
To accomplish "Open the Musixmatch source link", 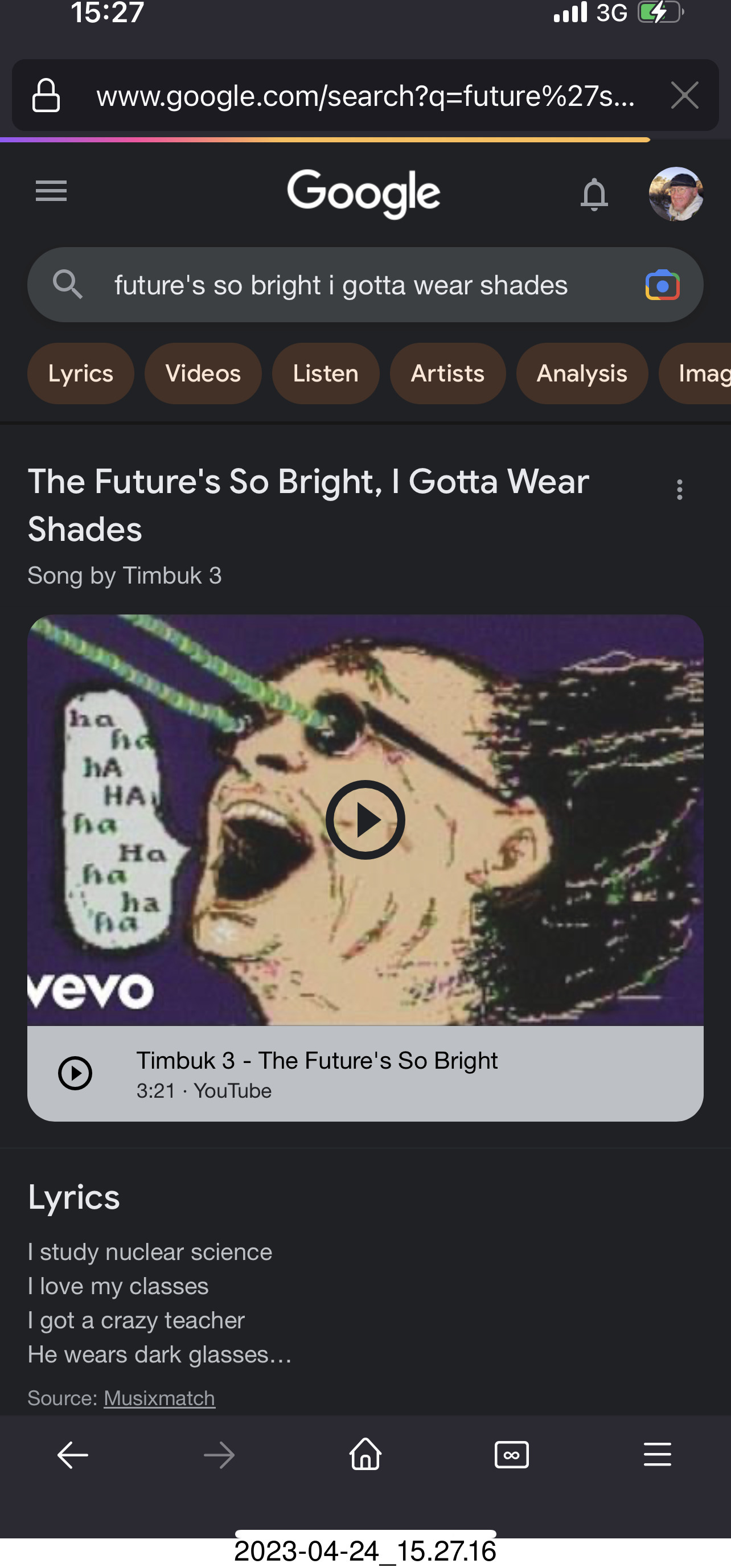I will tap(159, 1398).
